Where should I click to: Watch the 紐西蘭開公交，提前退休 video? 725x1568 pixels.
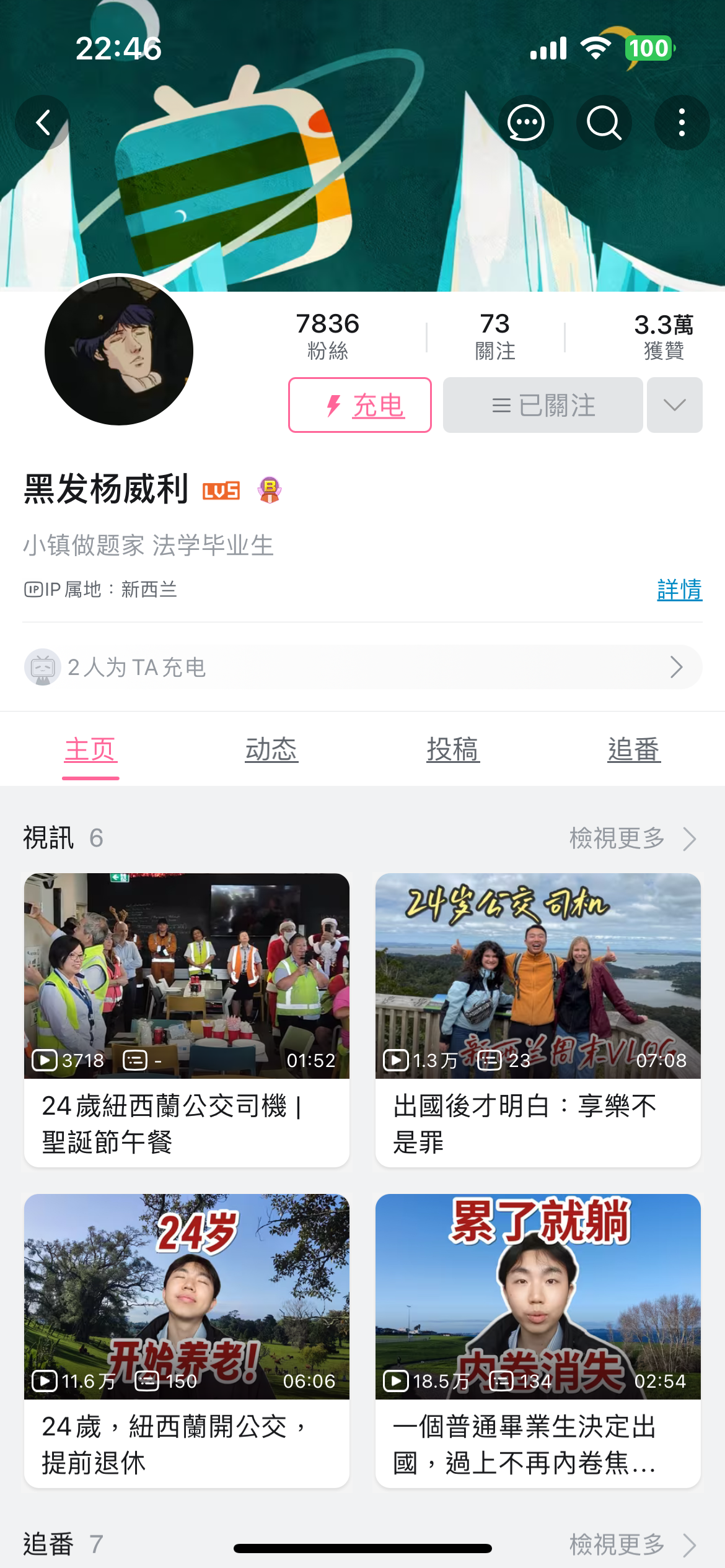coord(187,1340)
